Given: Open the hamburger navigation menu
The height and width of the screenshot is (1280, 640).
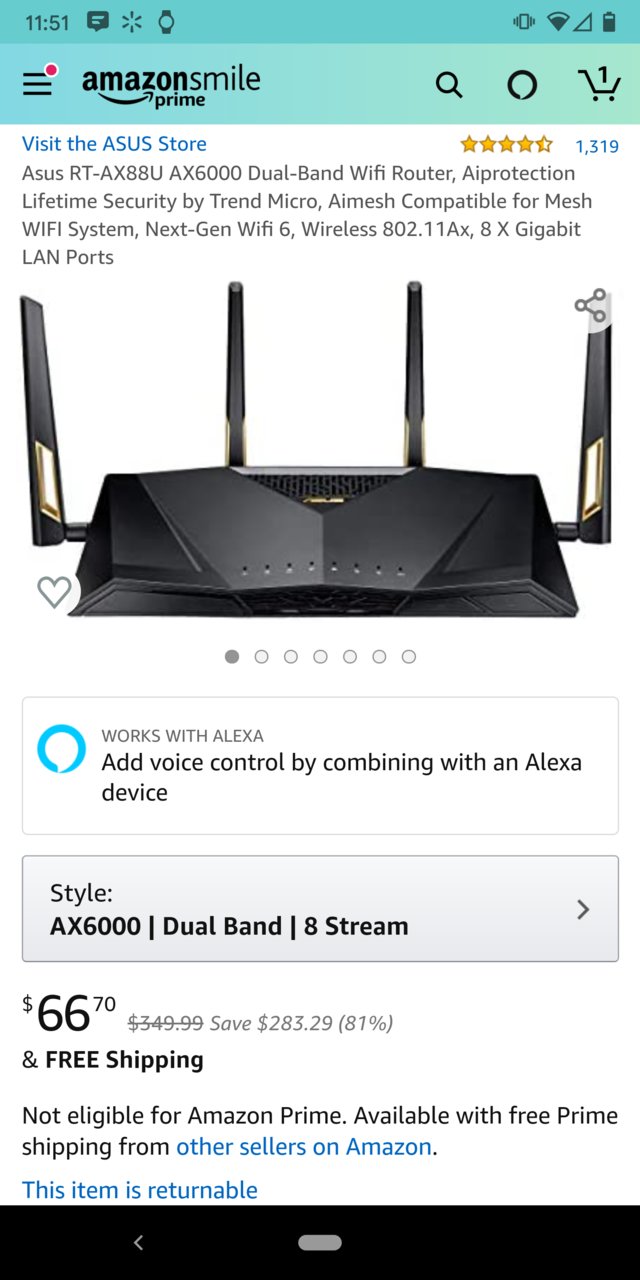Looking at the screenshot, I should coord(38,83).
